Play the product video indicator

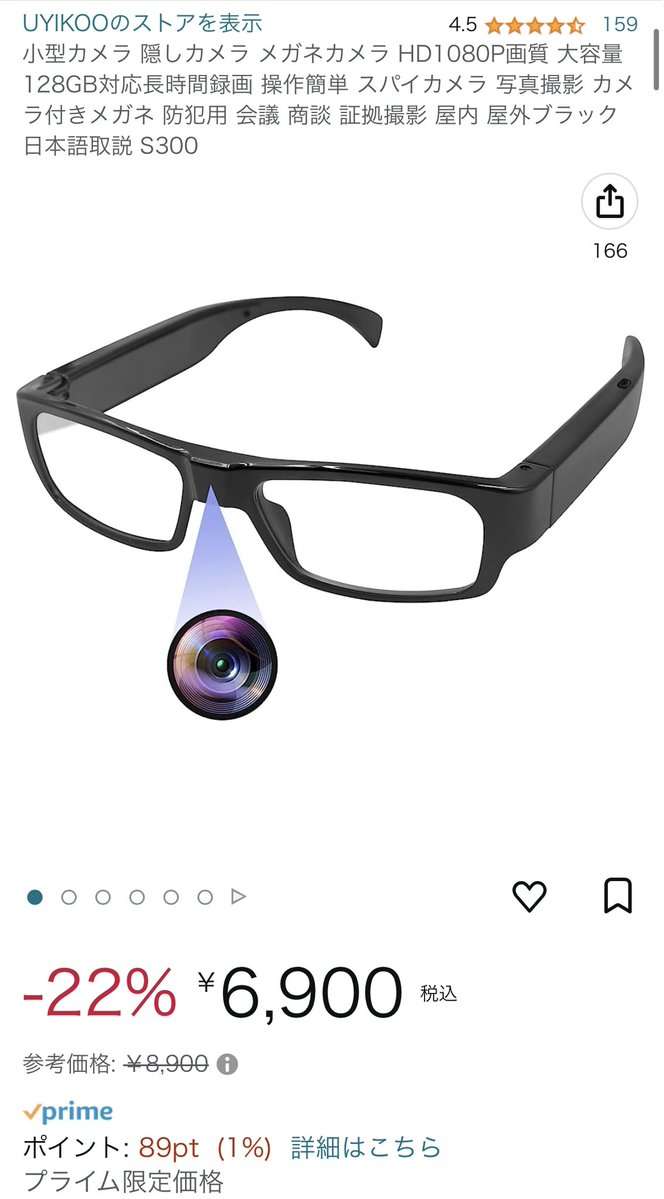pyautogui.click(x=238, y=897)
